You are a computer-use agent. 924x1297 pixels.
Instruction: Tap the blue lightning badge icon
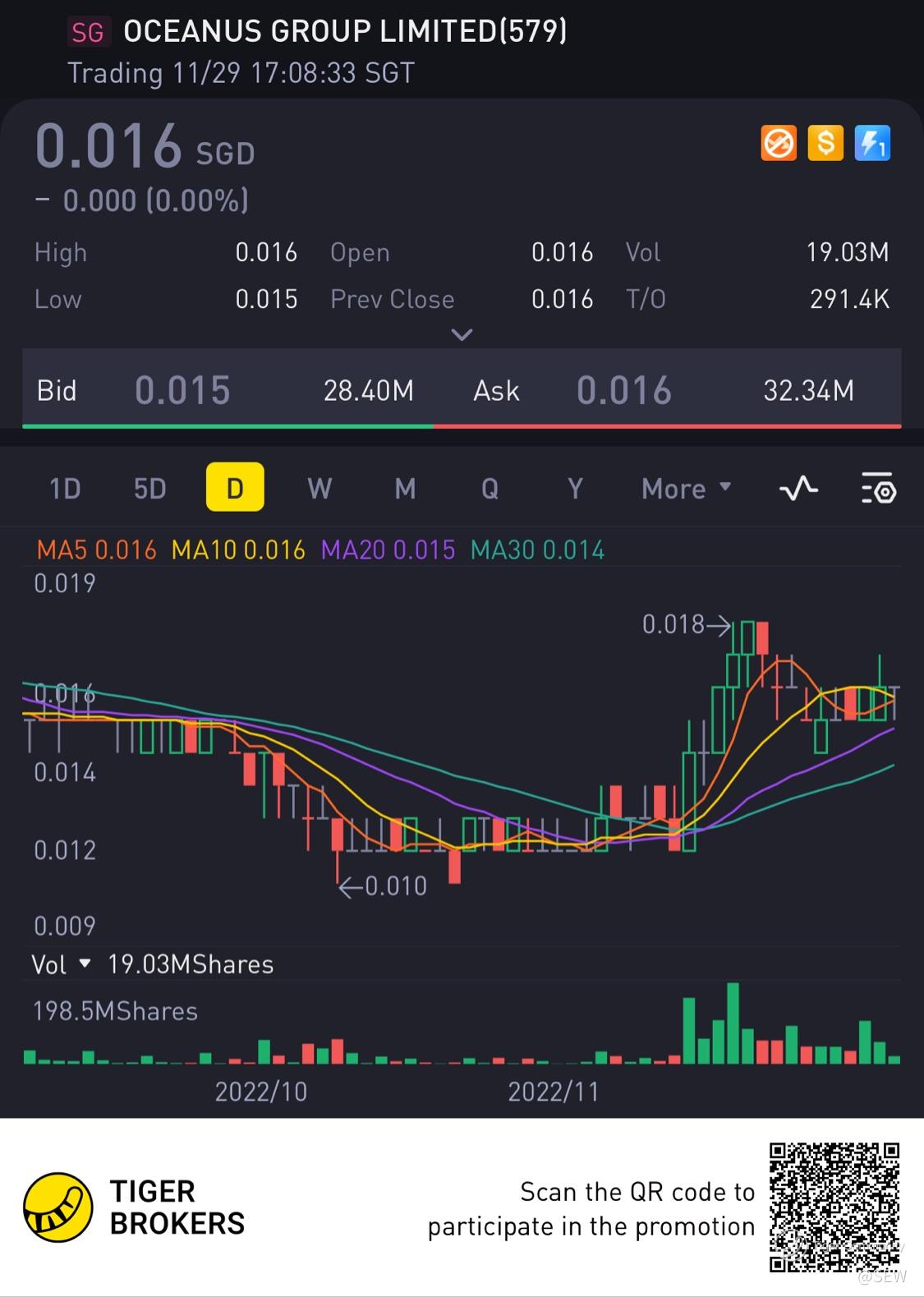[x=872, y=145]
